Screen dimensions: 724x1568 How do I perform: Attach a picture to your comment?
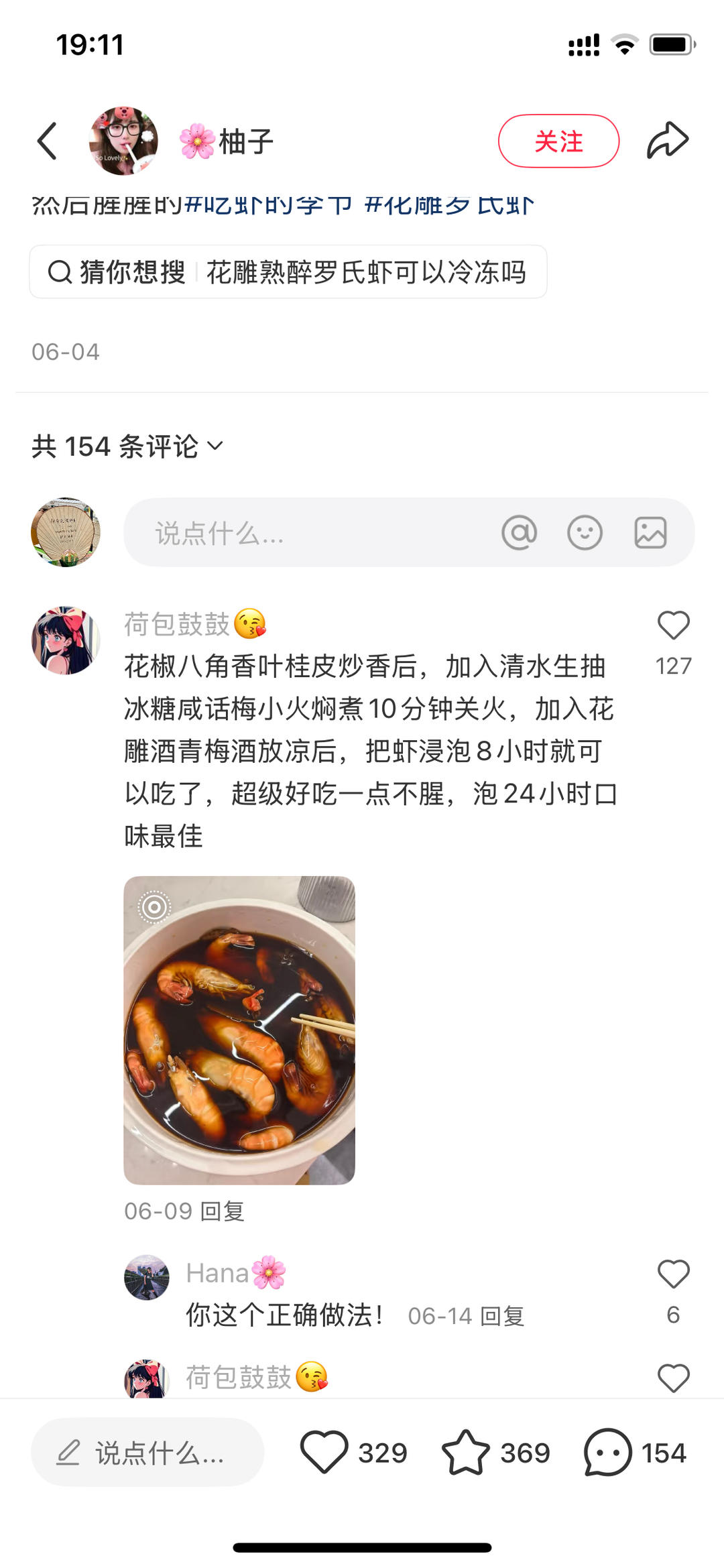(650, 533)
